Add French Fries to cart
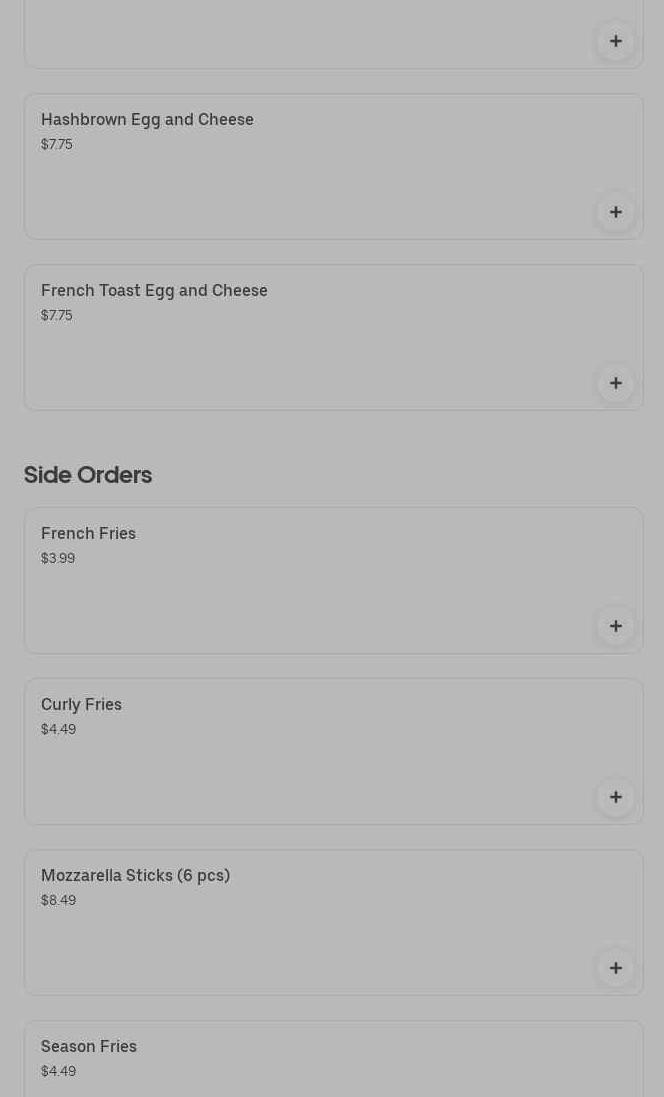 [616, 626]
